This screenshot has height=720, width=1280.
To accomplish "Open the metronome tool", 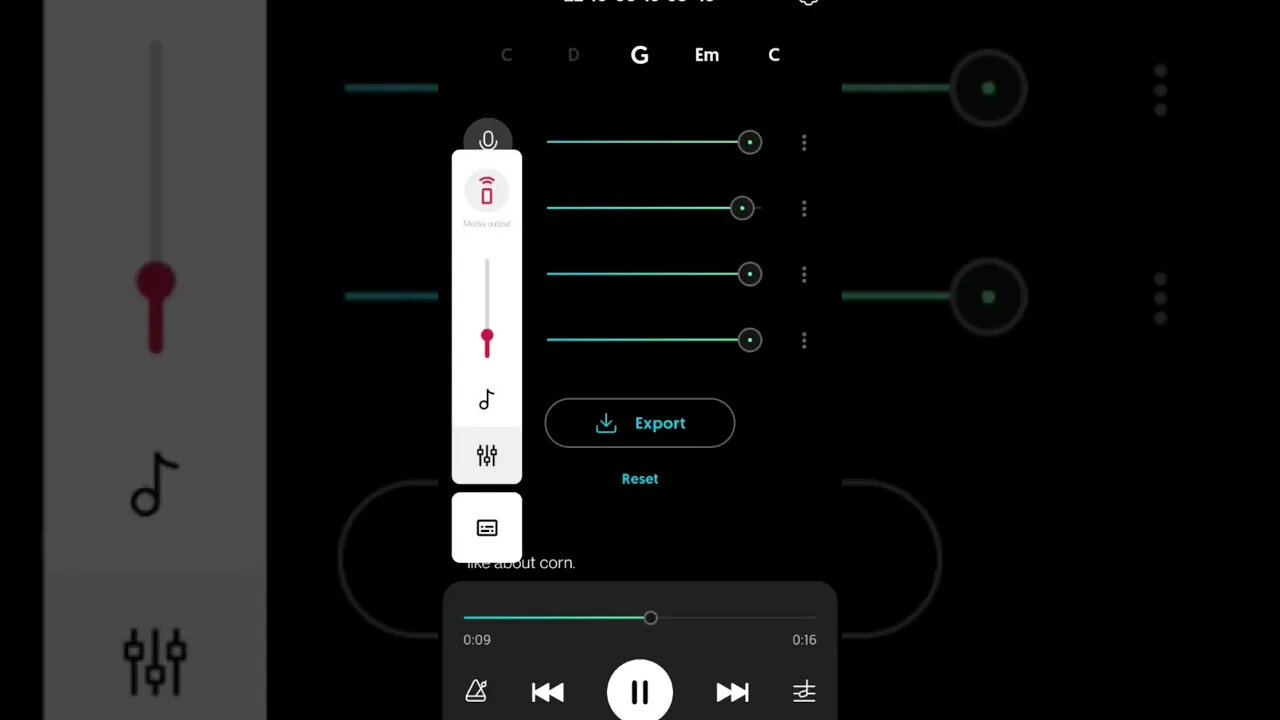I will tap(476, 691).
